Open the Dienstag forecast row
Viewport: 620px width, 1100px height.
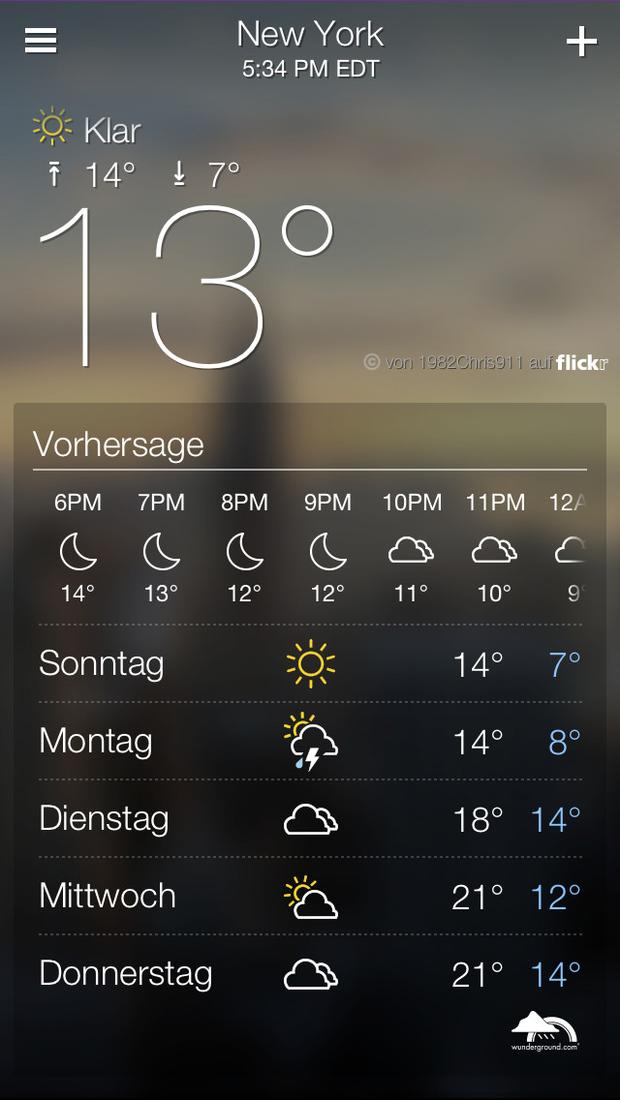pos(310,819)
